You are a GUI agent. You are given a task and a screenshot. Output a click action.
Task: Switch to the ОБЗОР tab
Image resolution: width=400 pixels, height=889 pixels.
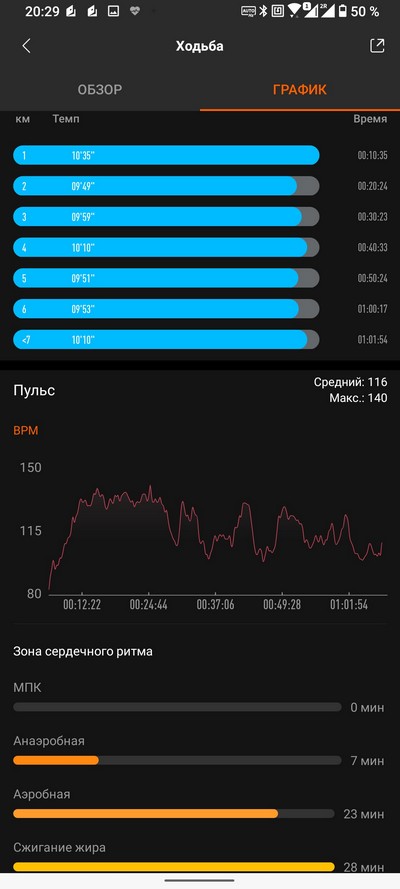coord(100,90)
